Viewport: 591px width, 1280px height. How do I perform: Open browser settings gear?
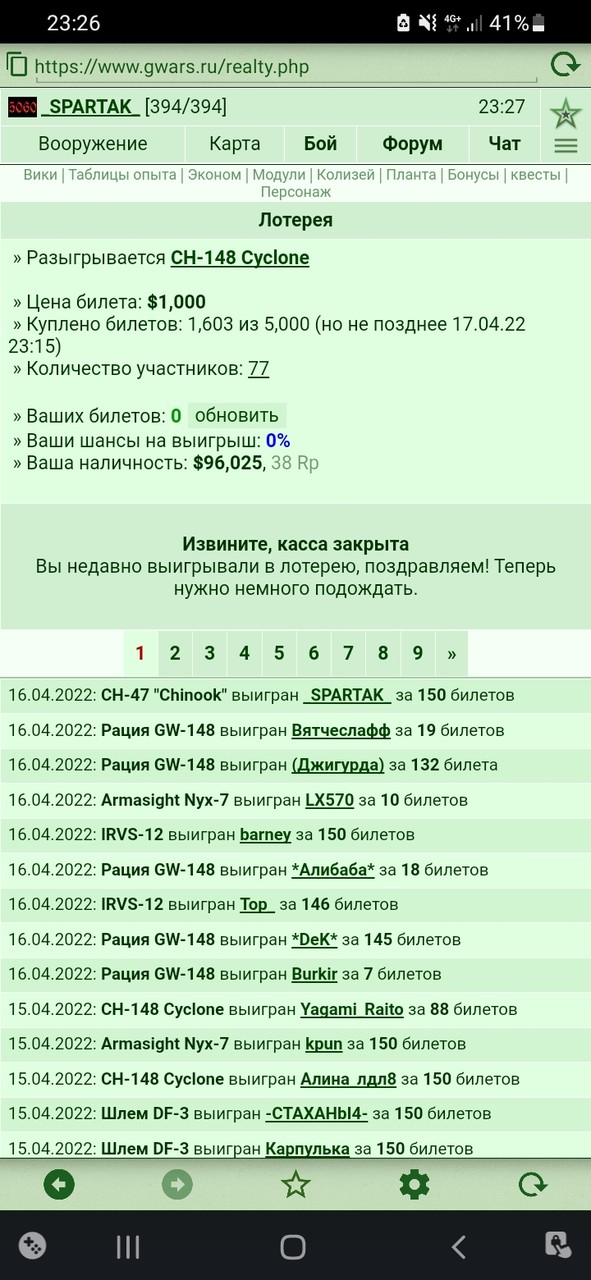pos(414,1186)
